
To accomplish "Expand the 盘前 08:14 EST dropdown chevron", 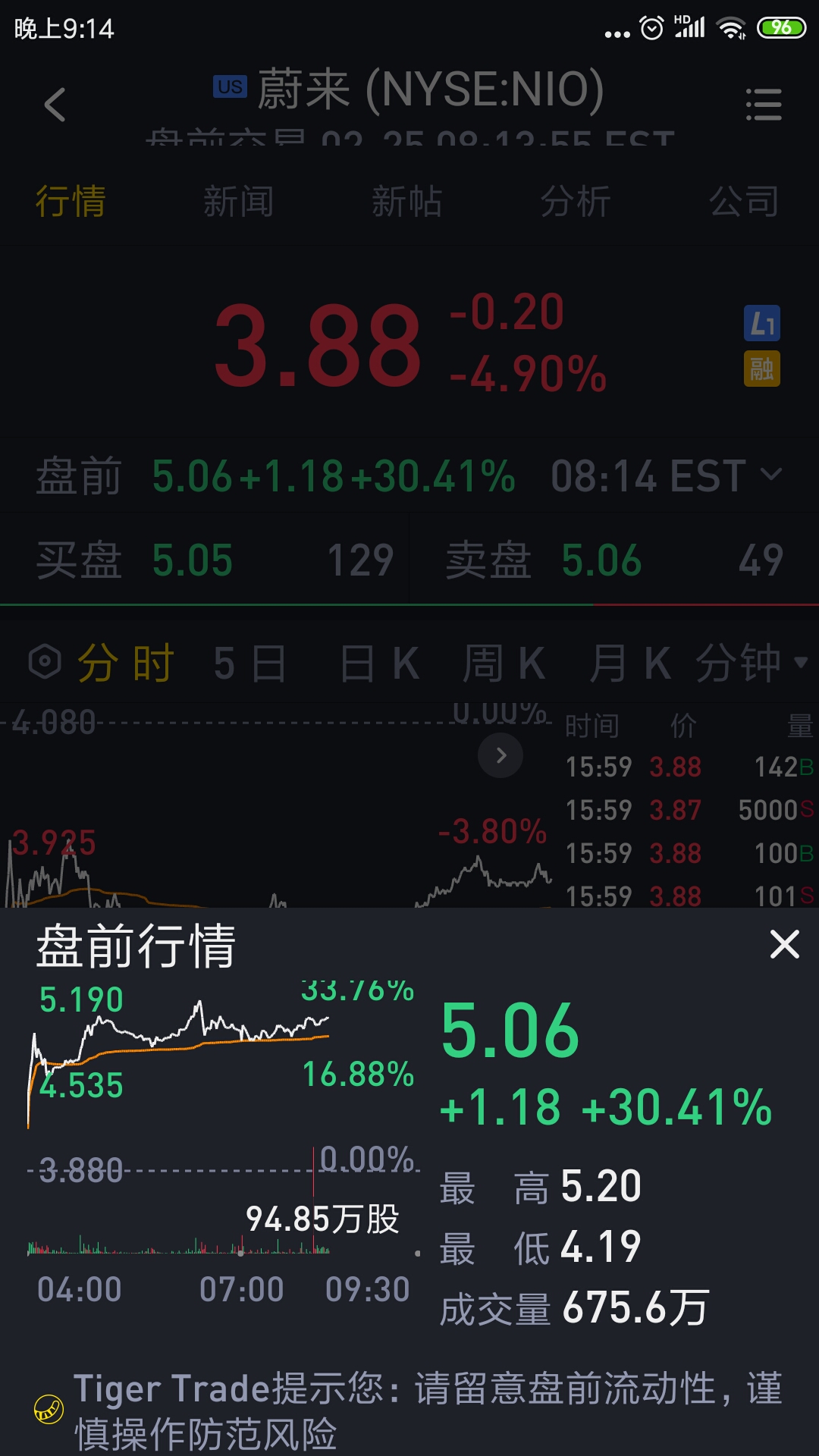I will coord(771,475).
